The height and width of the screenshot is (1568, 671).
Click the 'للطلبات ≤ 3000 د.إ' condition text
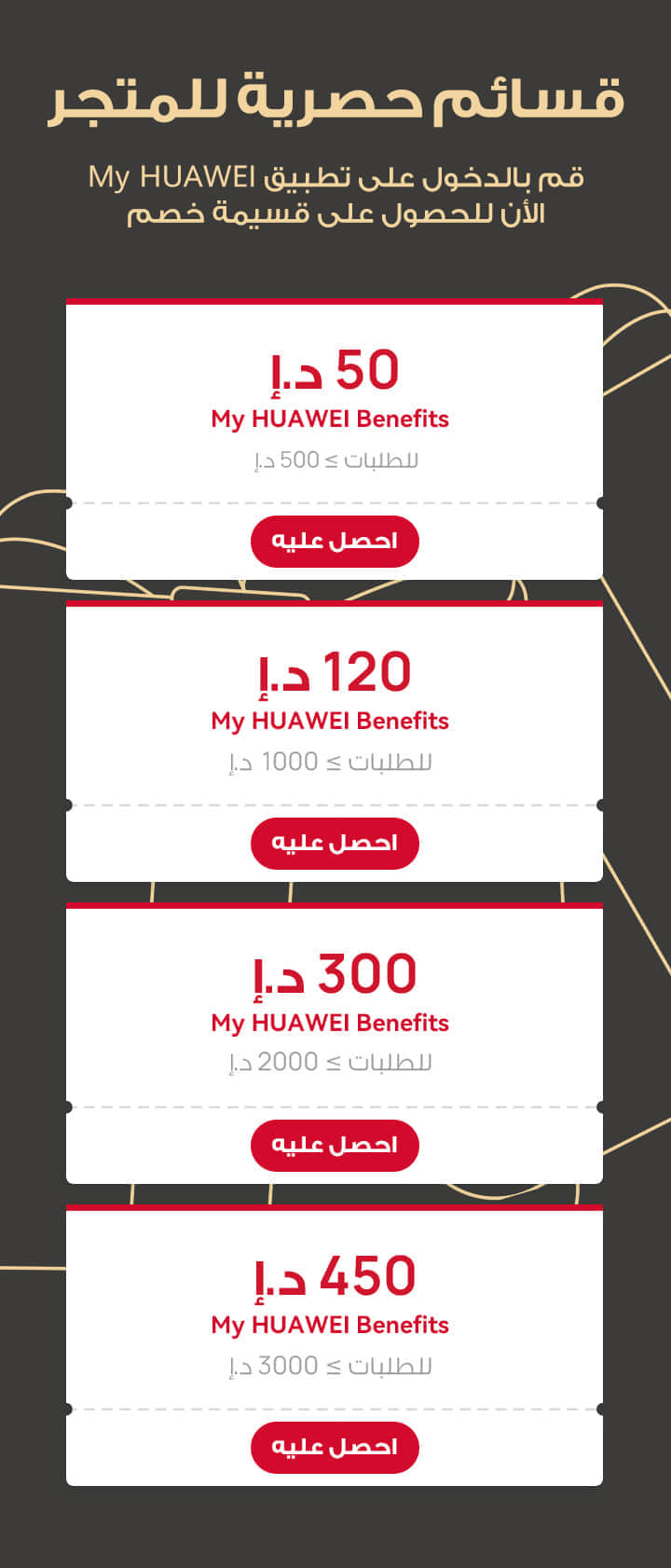pos(334,1363)
